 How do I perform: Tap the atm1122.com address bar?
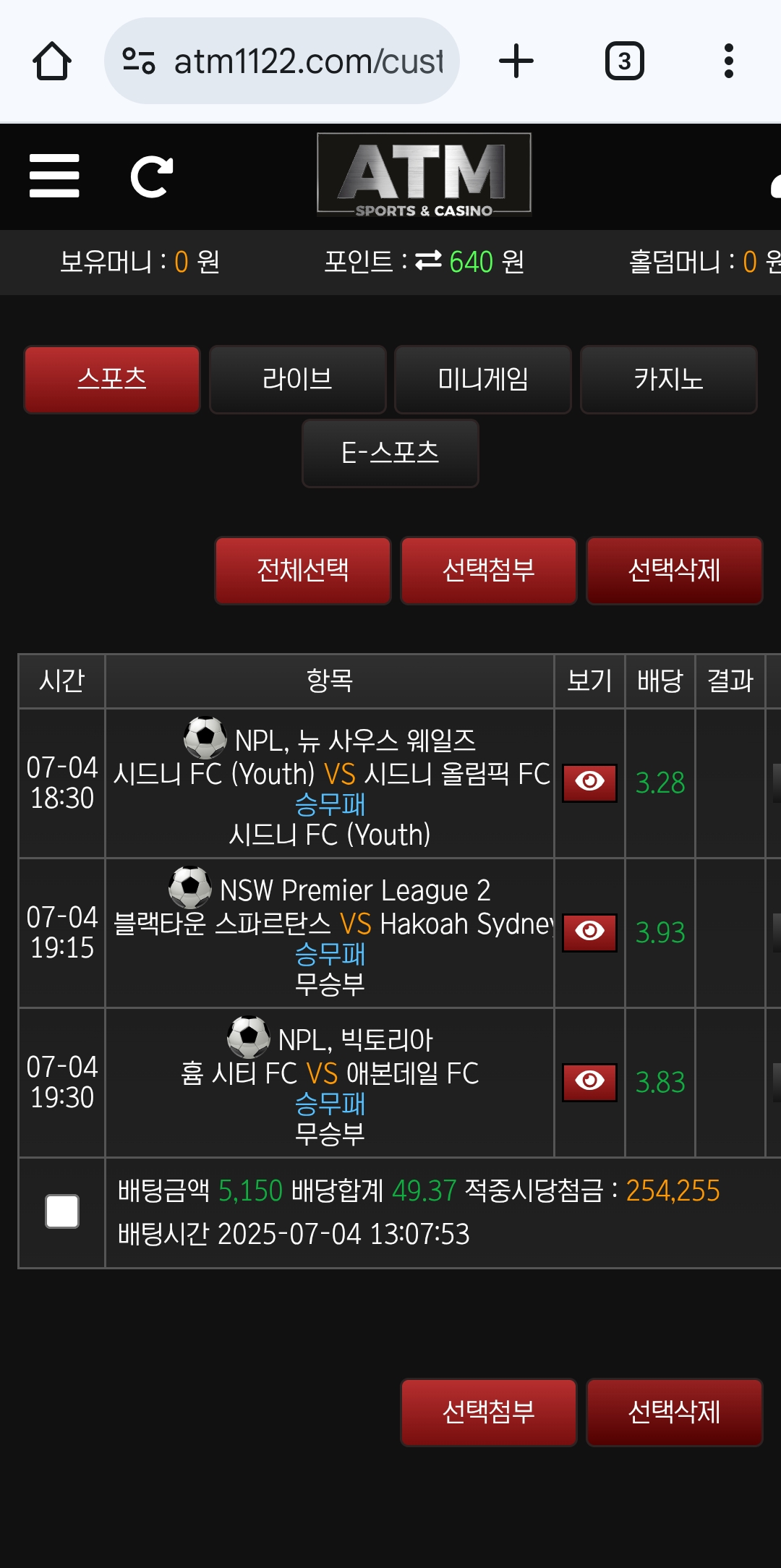[282, 61]
